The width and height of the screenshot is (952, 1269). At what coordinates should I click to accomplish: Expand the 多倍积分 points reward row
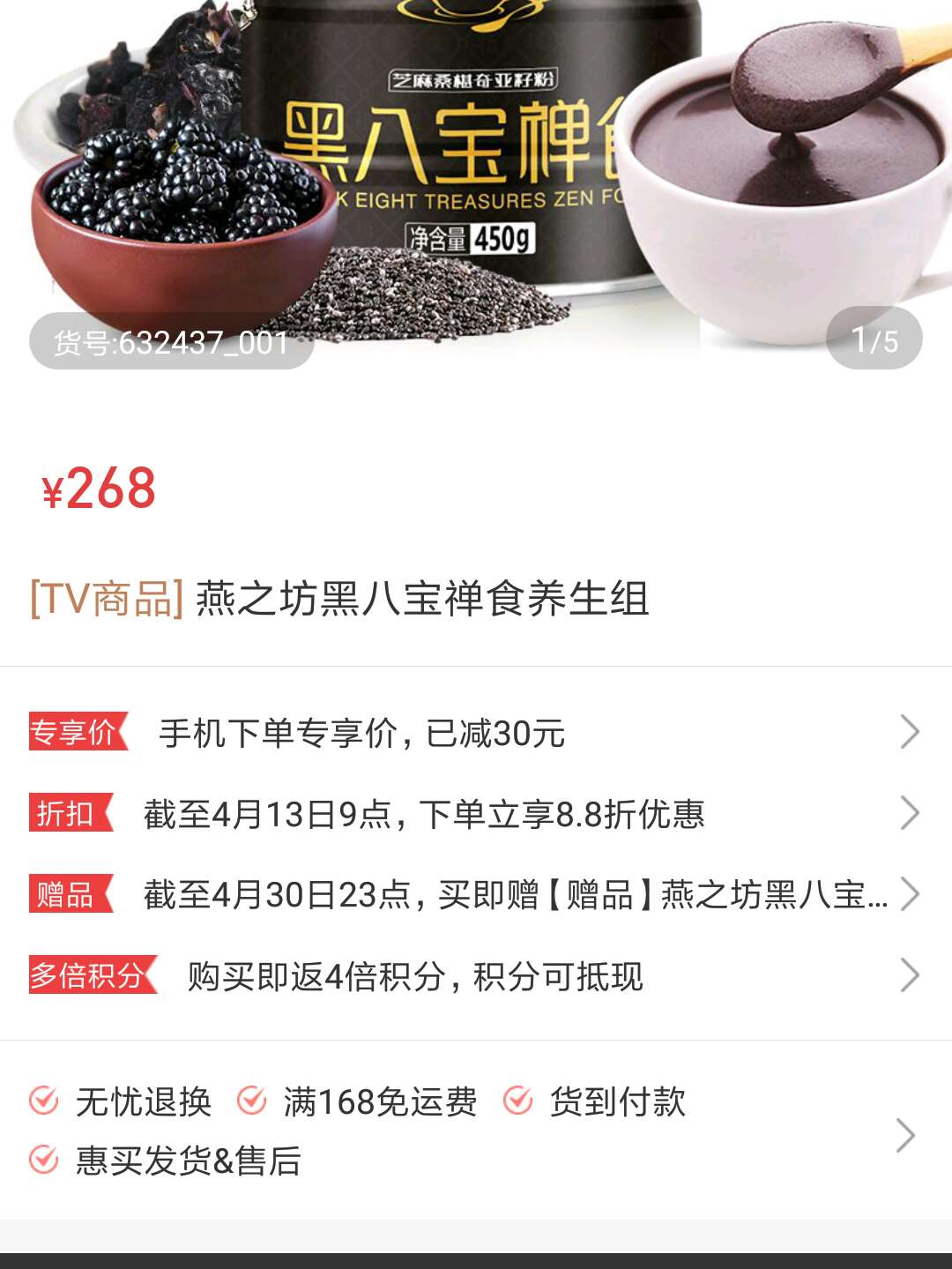[476, 976]
